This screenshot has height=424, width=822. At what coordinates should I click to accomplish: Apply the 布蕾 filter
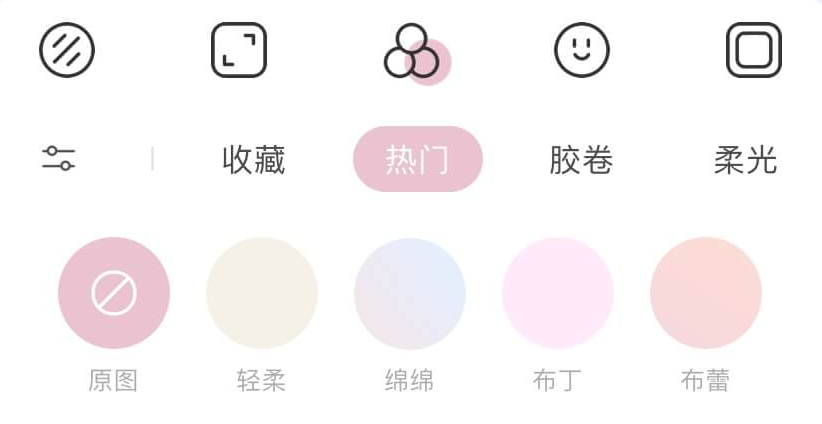(x=706, y=293)
